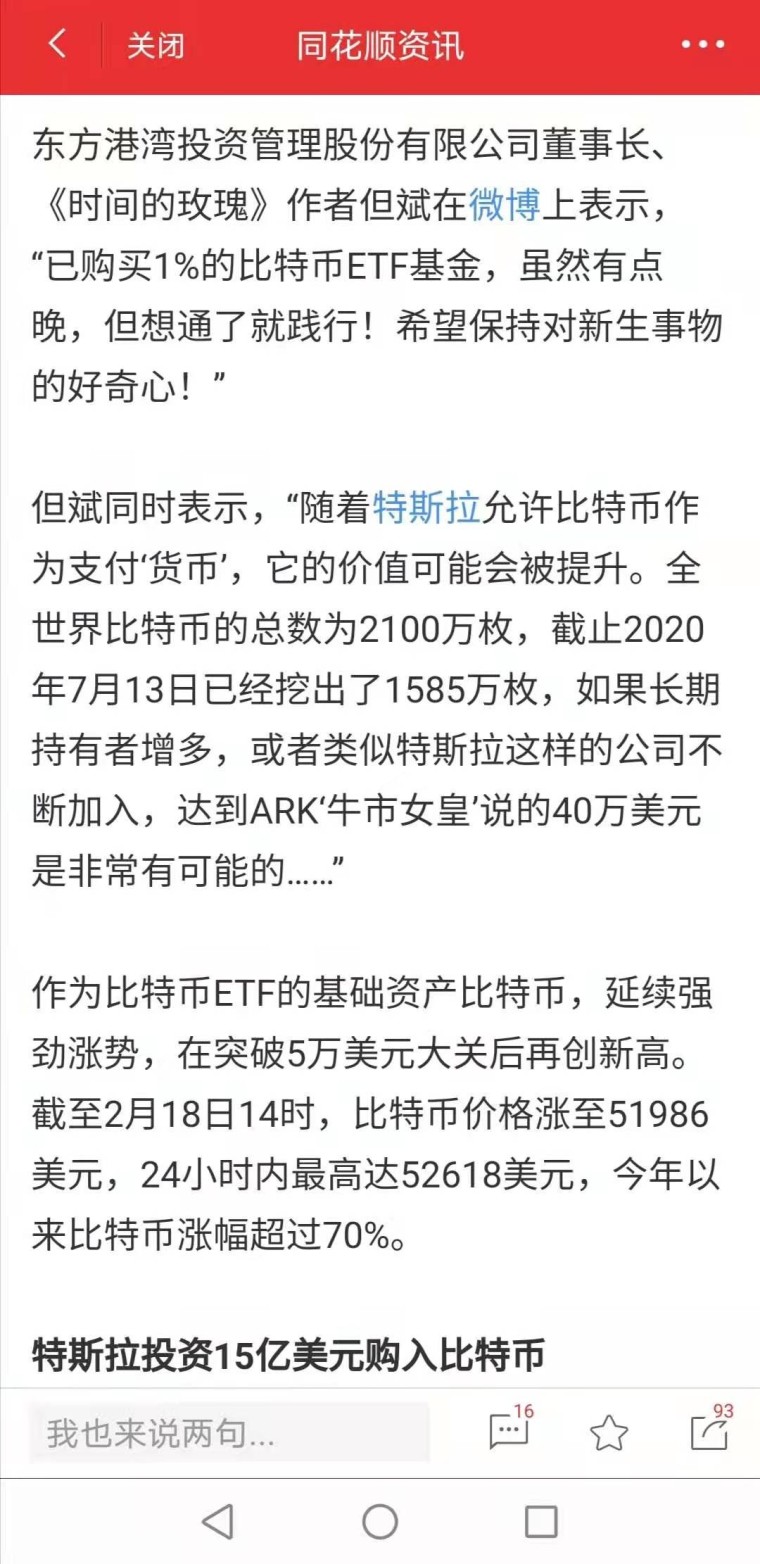
Task: Tap the 我也来说两句 comment box
Action: (x=229, y=1434)
